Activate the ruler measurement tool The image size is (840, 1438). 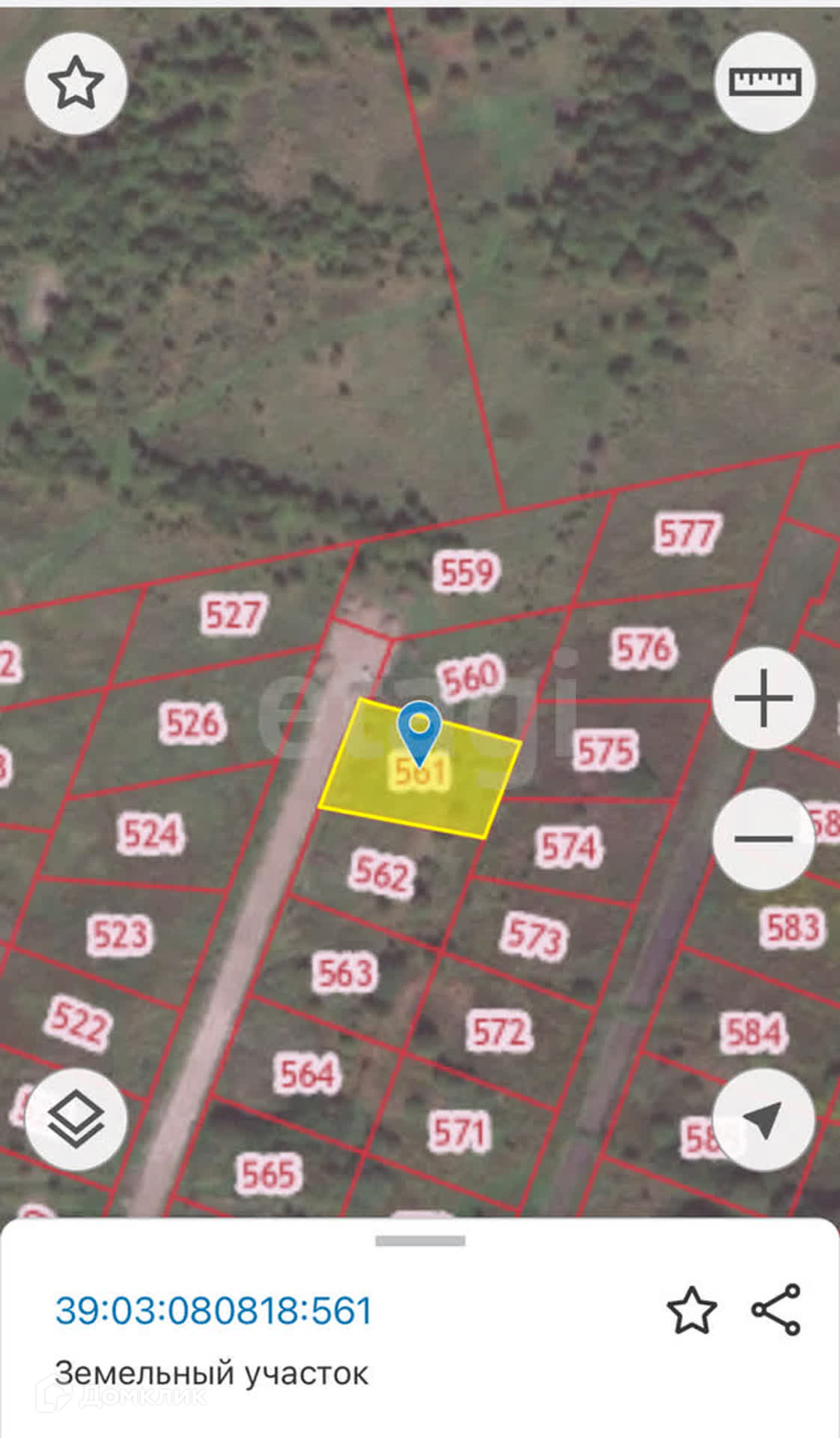[764, 82]
